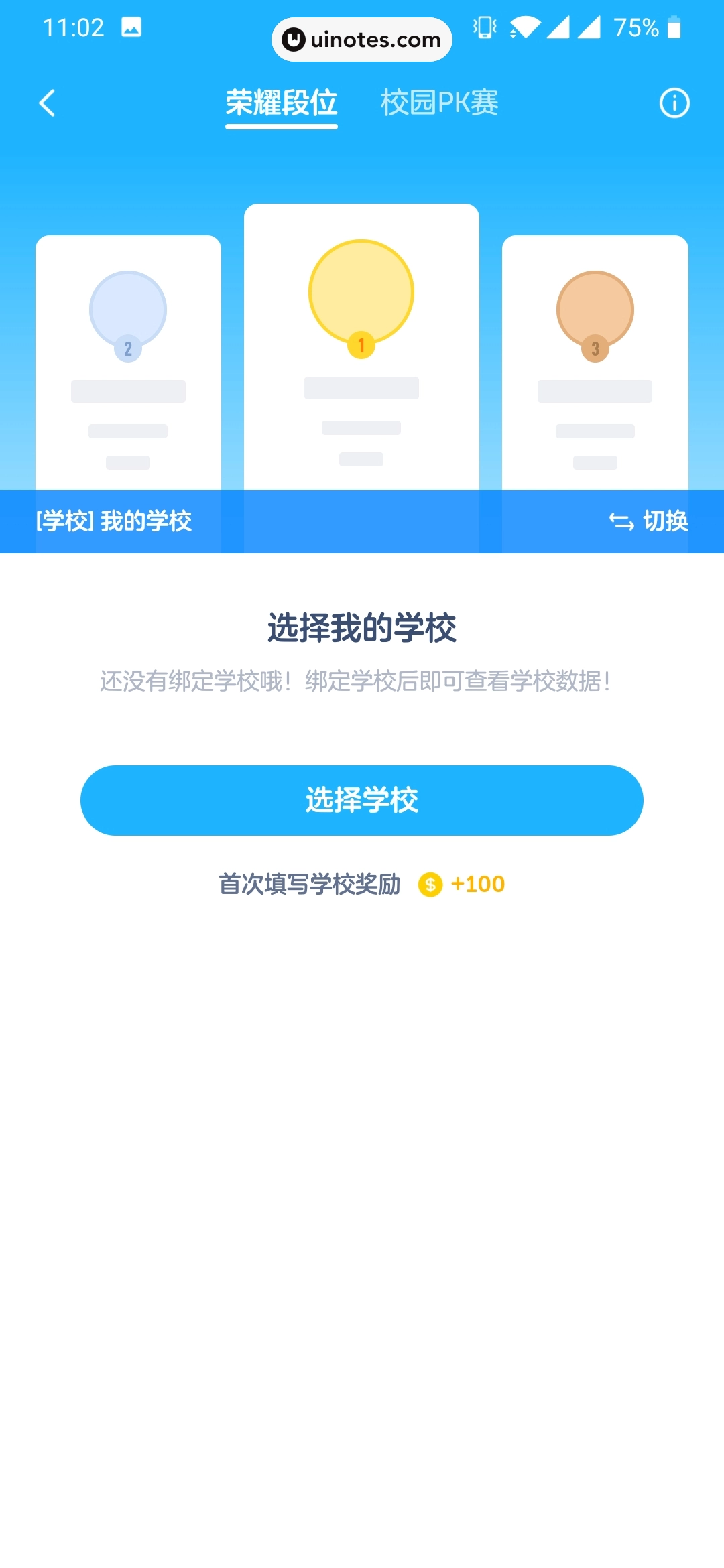Select the bronze medal with number 3
The width and height of the screenshot is (724, 1568).
pyautogui.click(x=595, y=308)
